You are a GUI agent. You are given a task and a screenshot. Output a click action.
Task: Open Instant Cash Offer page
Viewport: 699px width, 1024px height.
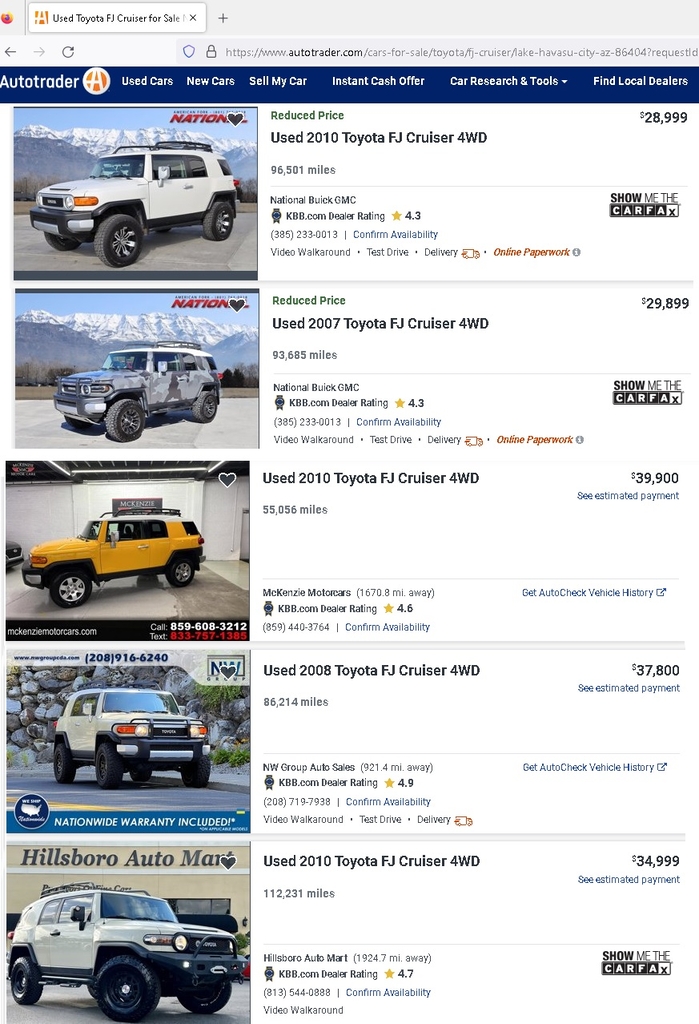coord(378,81)
